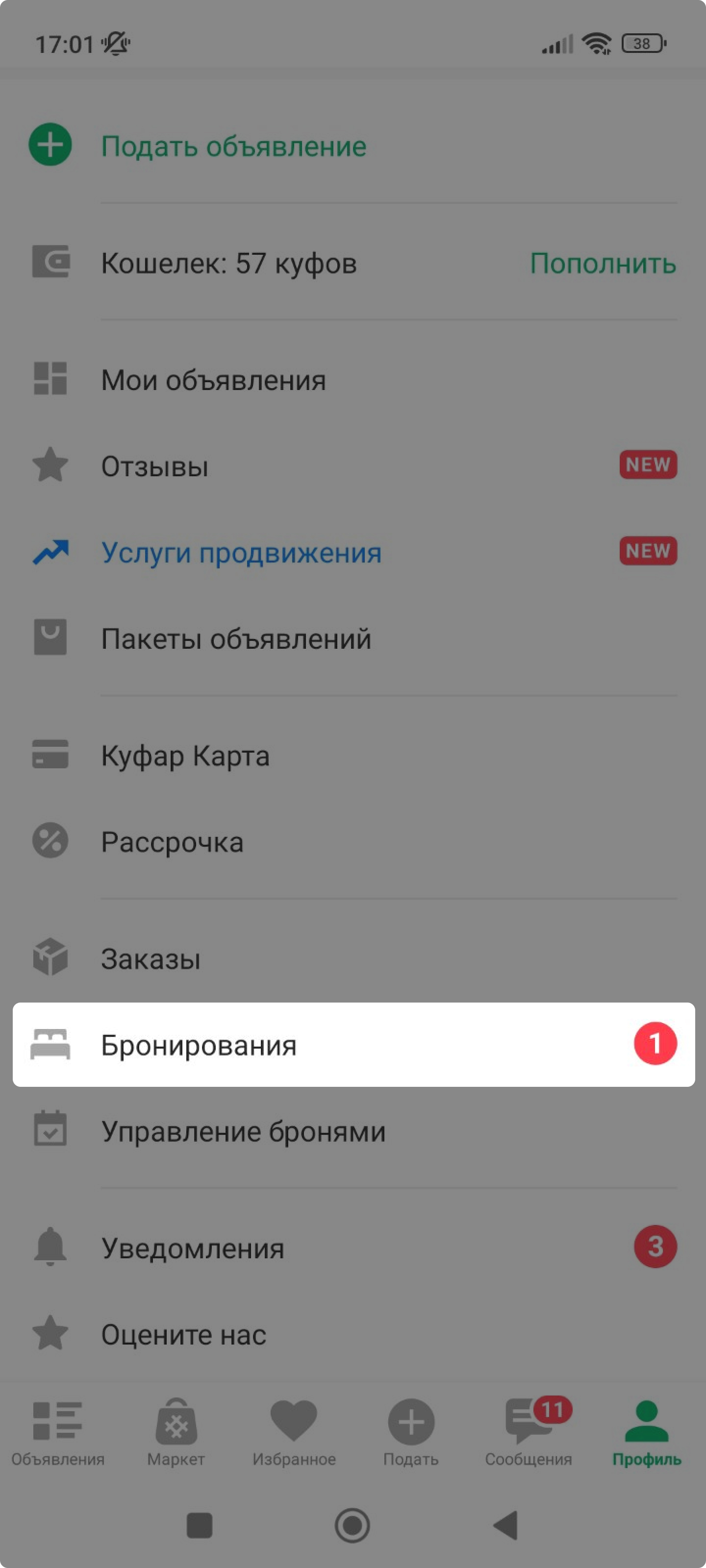Switch to the Сообщения tab
The image size is (706, 1568).
tap(529, 1433)
